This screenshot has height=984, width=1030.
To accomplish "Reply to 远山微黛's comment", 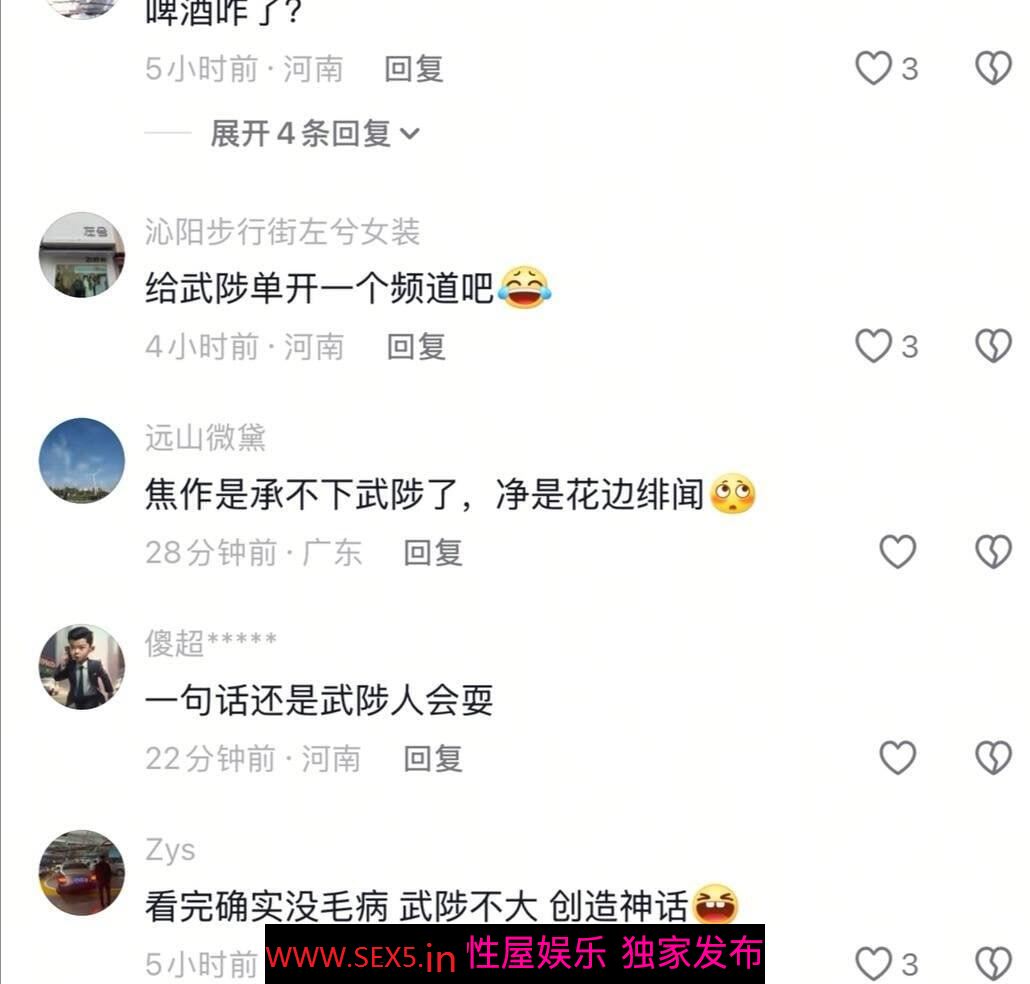I will [433, 552].
